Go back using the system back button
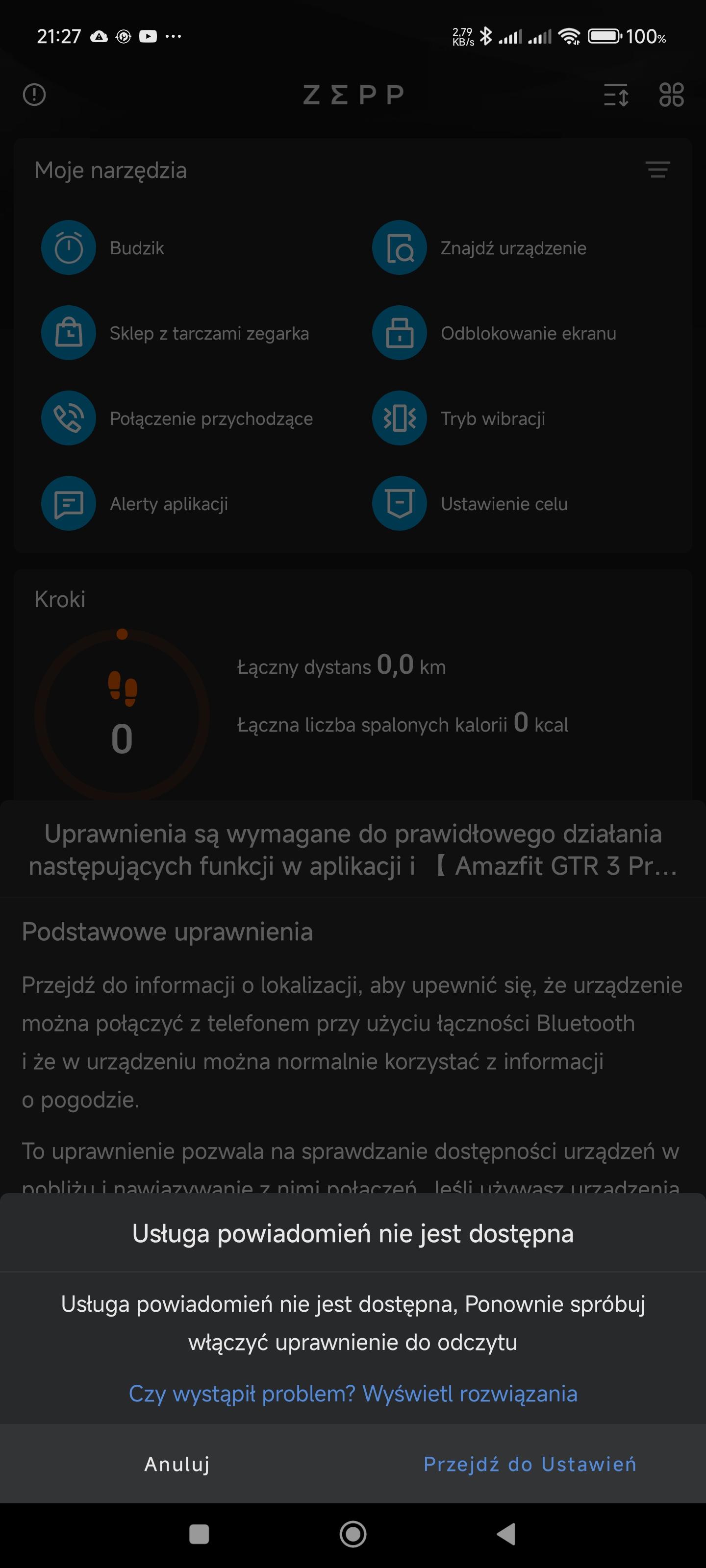 coord(507,1534)
